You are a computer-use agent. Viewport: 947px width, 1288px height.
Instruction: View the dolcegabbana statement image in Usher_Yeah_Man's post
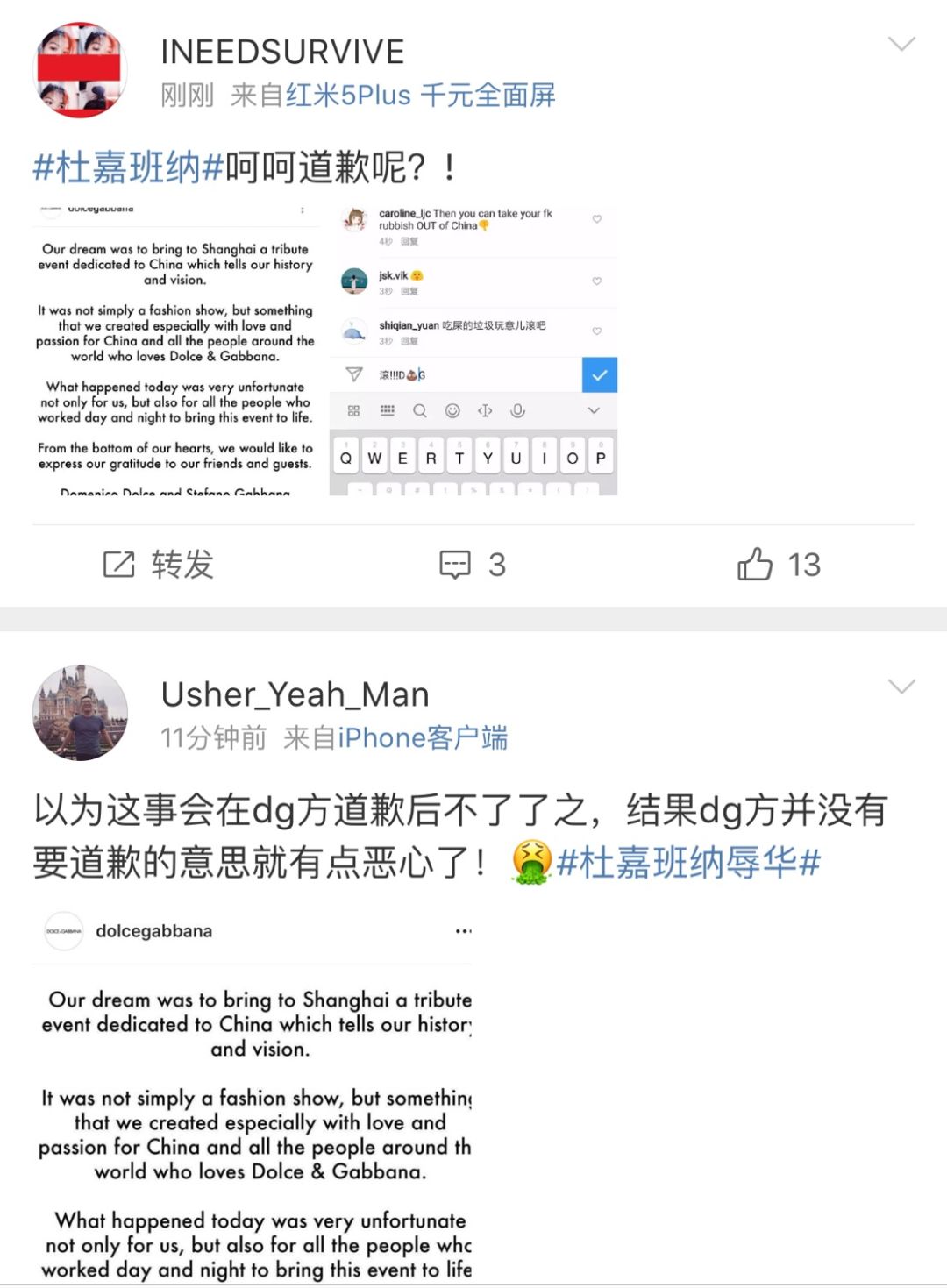(253, 1096)
